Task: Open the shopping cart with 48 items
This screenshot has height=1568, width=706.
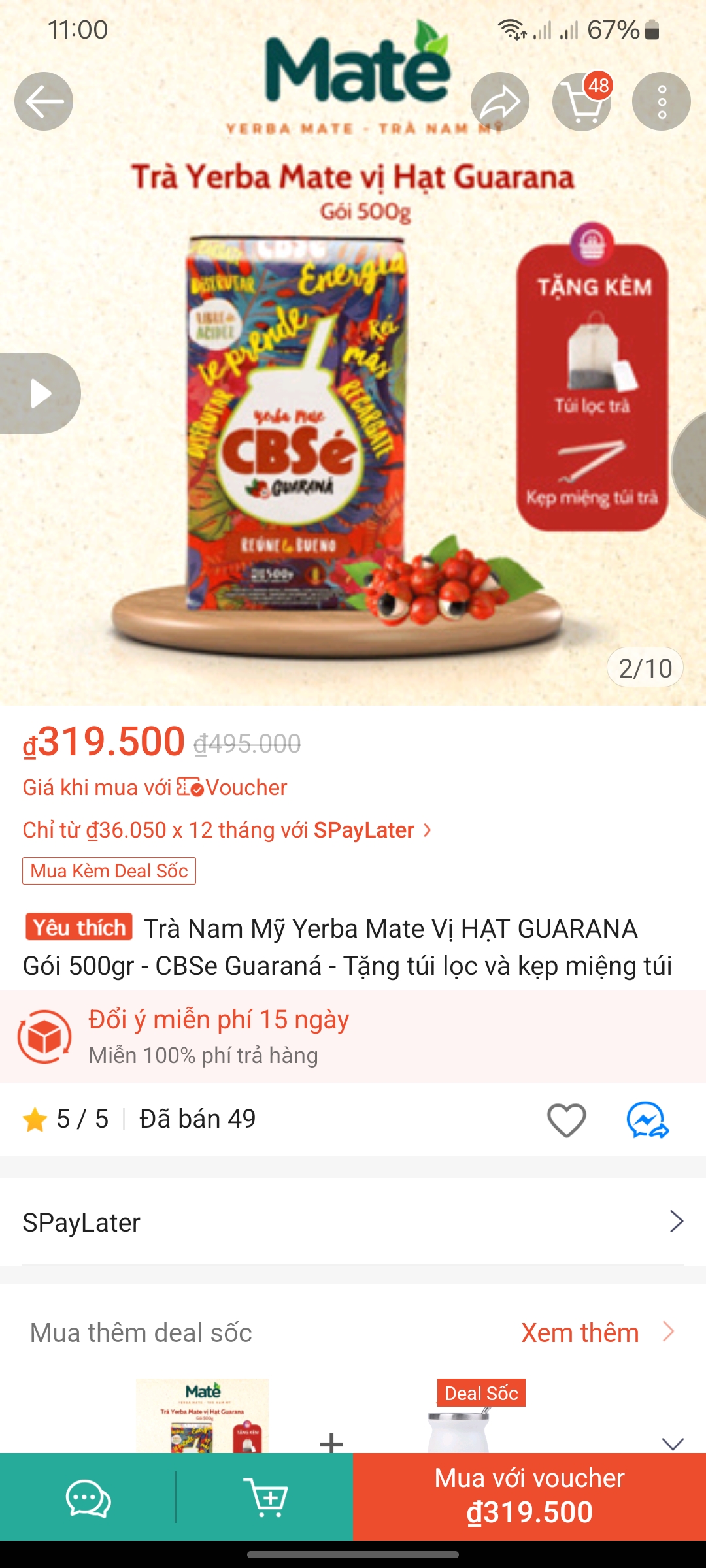Action: click(581, 101)
